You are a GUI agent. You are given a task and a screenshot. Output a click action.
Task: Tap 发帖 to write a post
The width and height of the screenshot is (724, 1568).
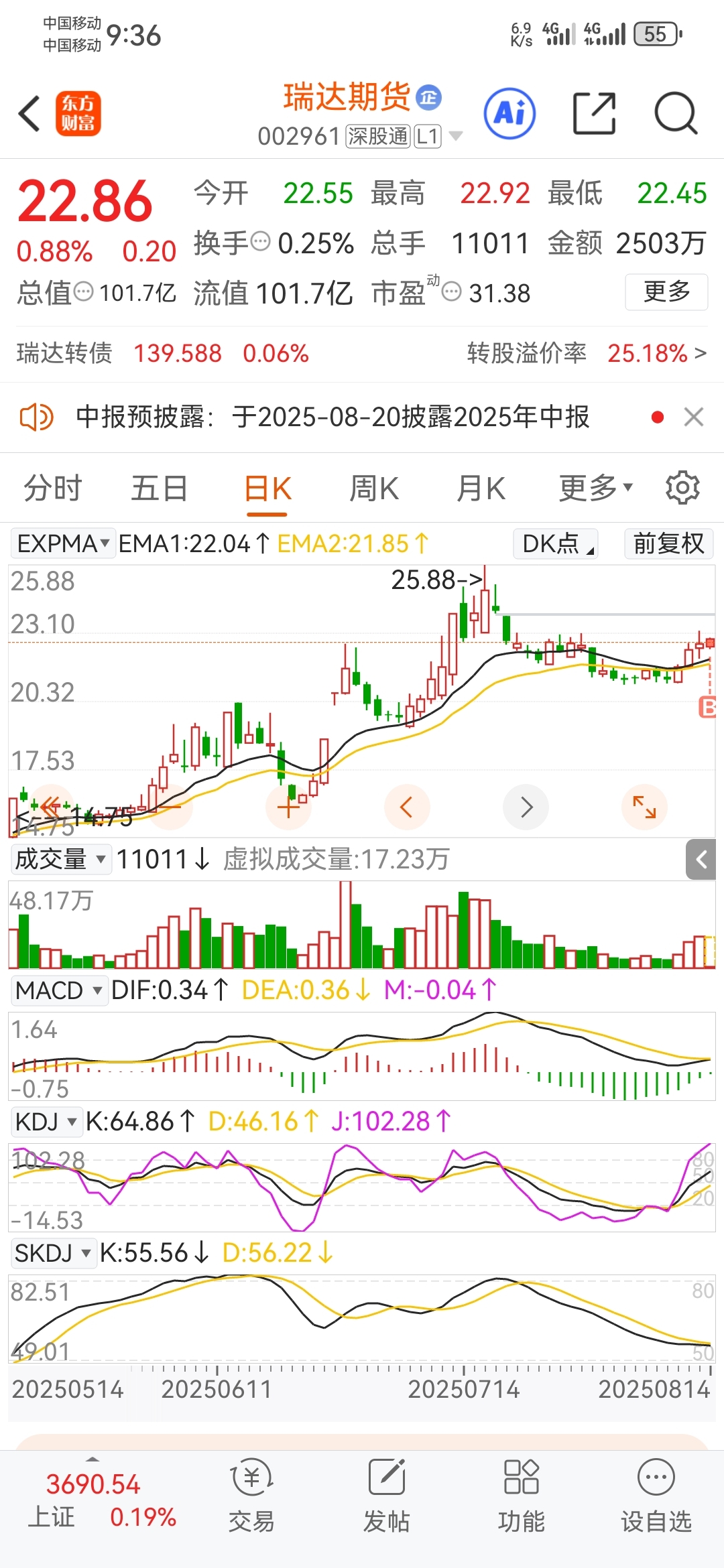point(386,1496)
